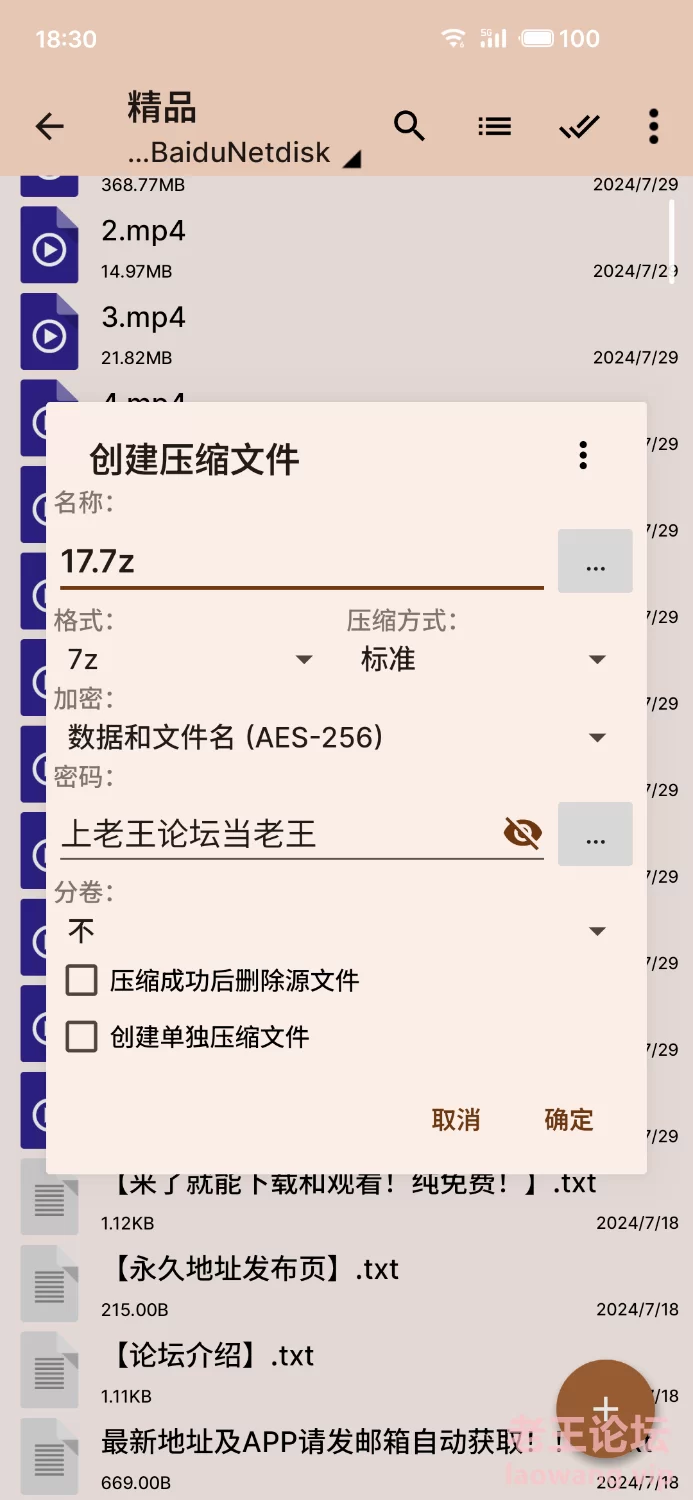693x1500 pixels.
Task: Expand the 压缩方式 dropdown showing 标准
Action: (x=484, y=660)
